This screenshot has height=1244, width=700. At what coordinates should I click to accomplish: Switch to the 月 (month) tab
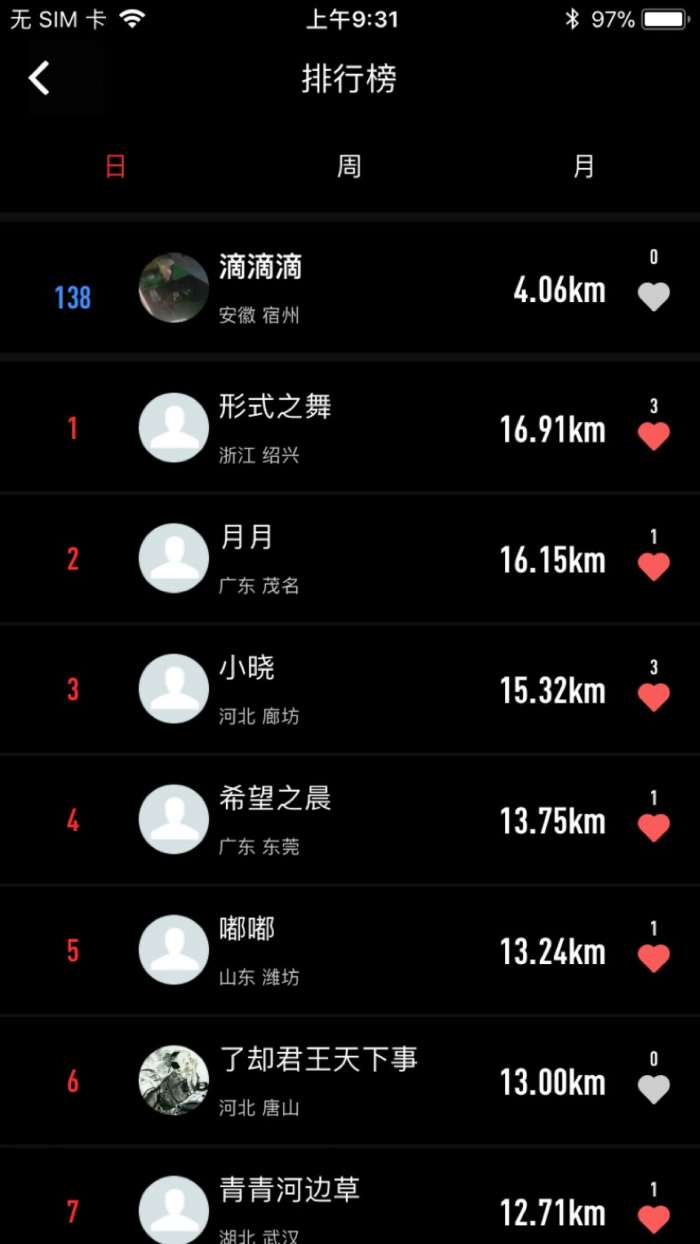[584, 166]
